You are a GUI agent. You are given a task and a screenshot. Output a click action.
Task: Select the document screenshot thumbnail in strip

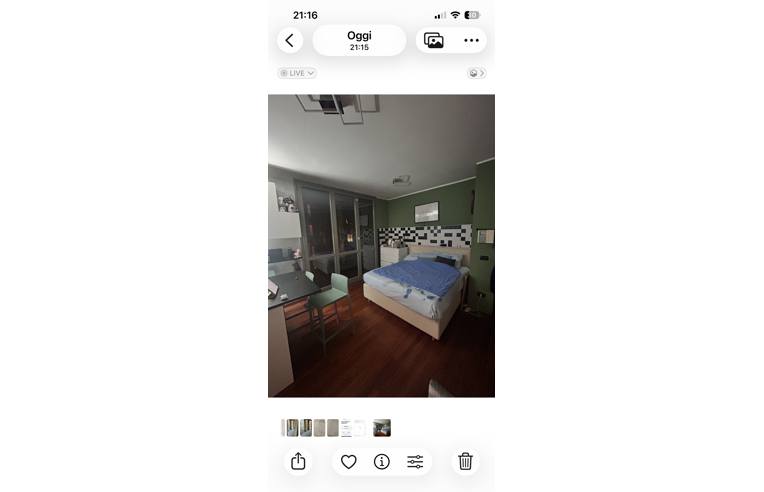tap(346, 428)
